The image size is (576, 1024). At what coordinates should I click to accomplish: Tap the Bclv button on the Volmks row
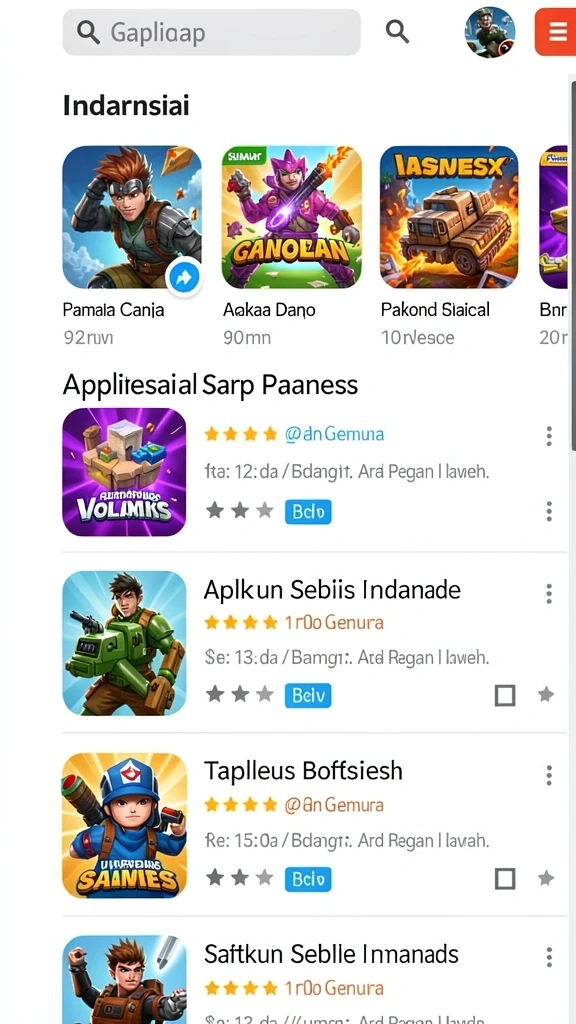point(308,511)
